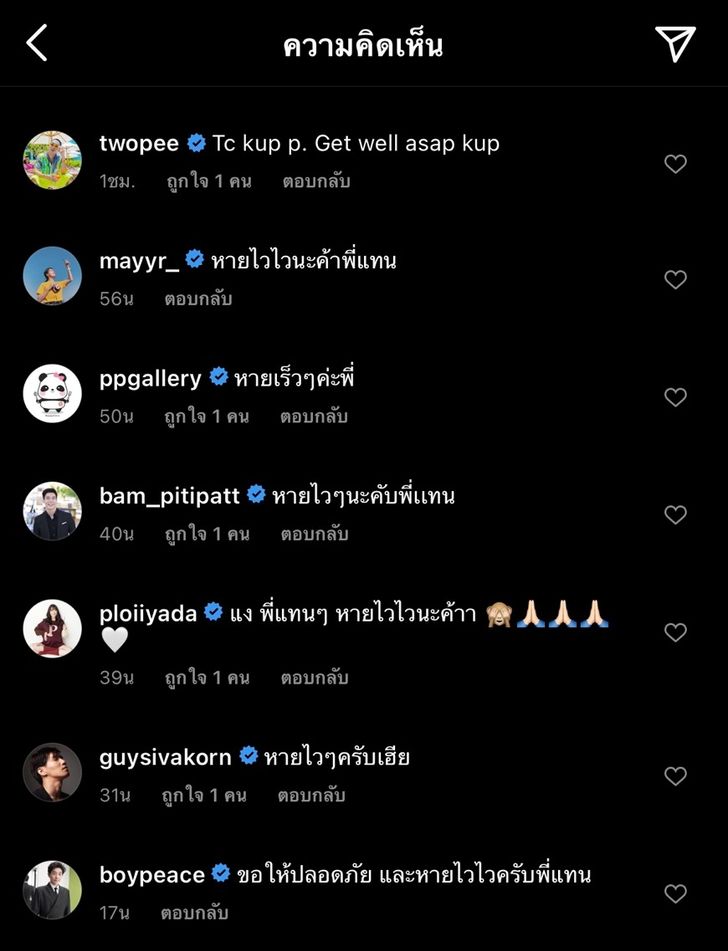Like the comment by twopee

click(676, 163)
